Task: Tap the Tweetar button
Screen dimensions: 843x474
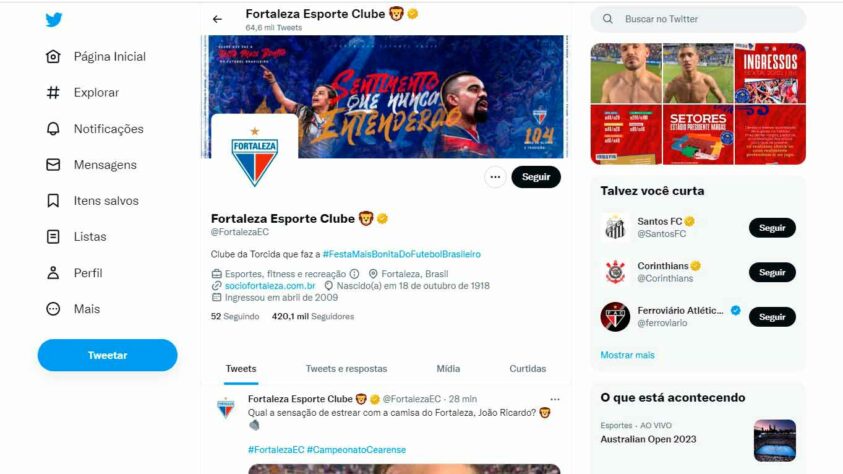Action: tap(107, 355)
